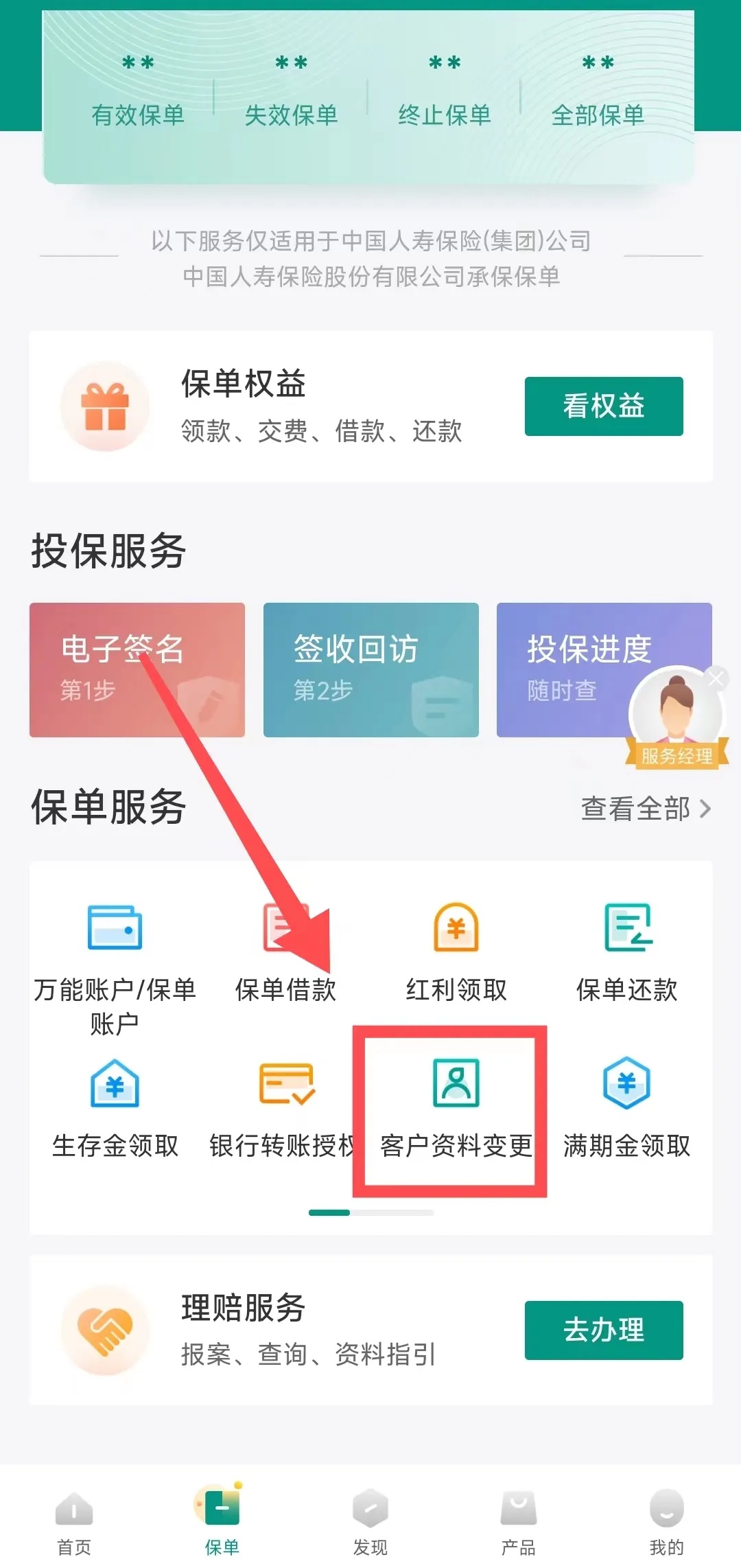This screenshot has width=741, height=1568.
Task: Open 查看全部 policy services
Action: [645, 809]
